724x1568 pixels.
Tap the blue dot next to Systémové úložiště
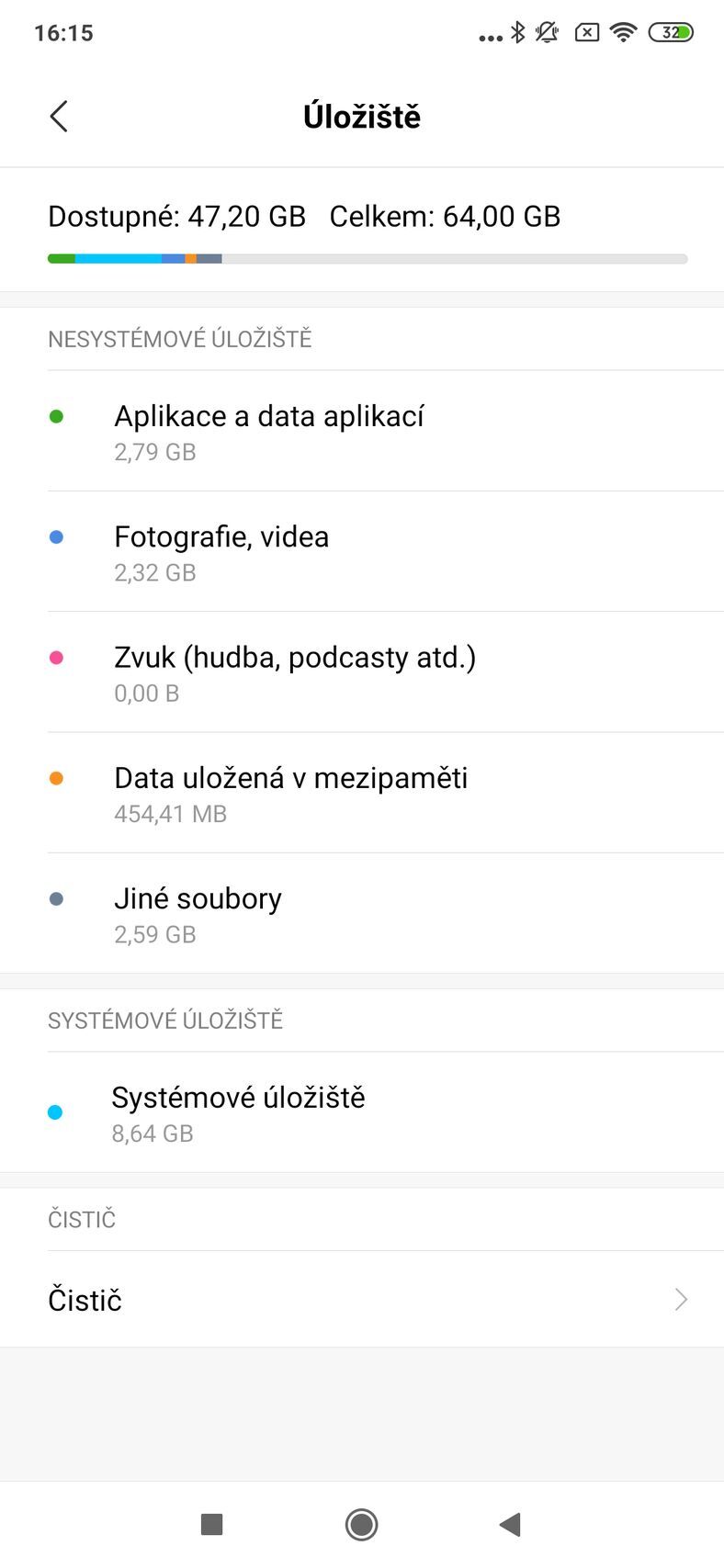(x=56, y=1111)
